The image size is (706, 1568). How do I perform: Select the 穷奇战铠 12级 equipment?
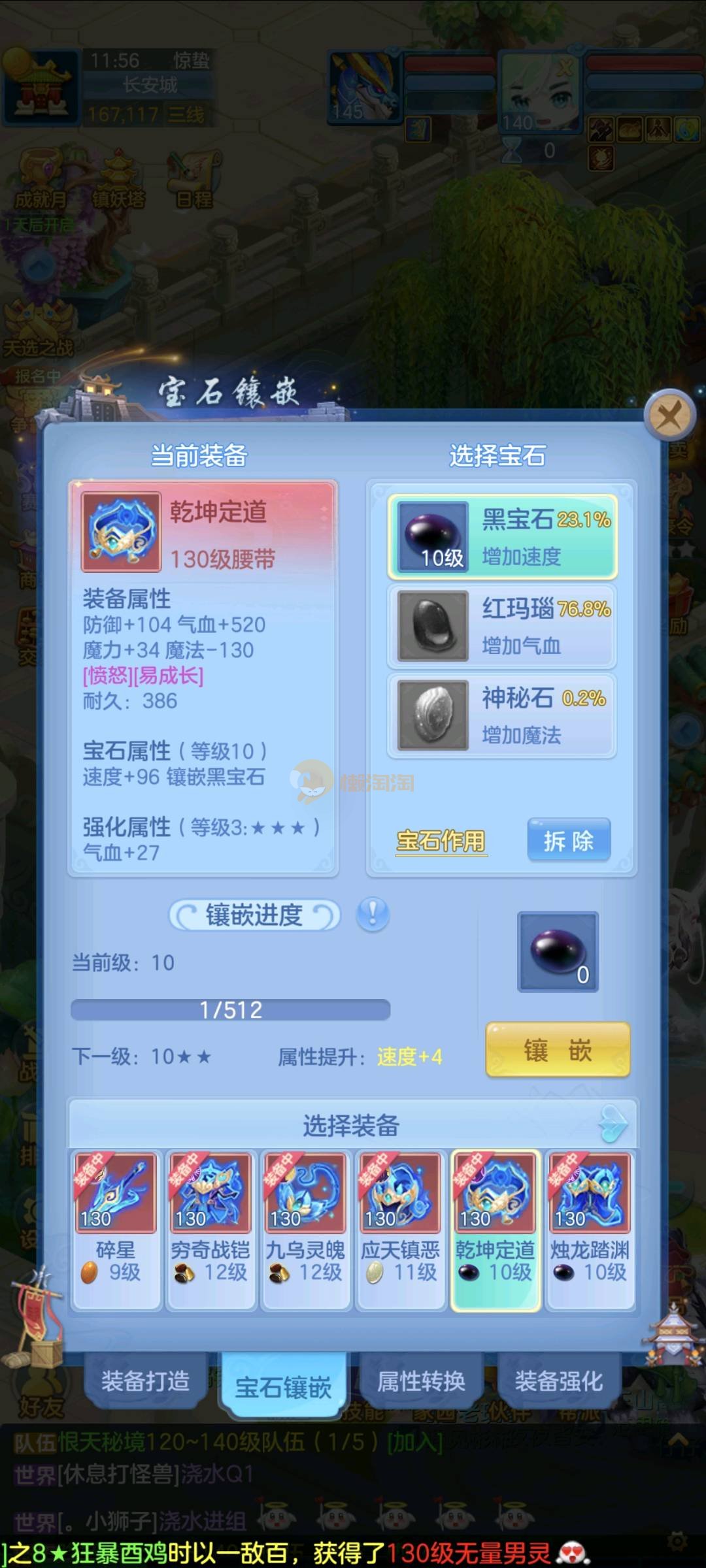coord(210,1230)
